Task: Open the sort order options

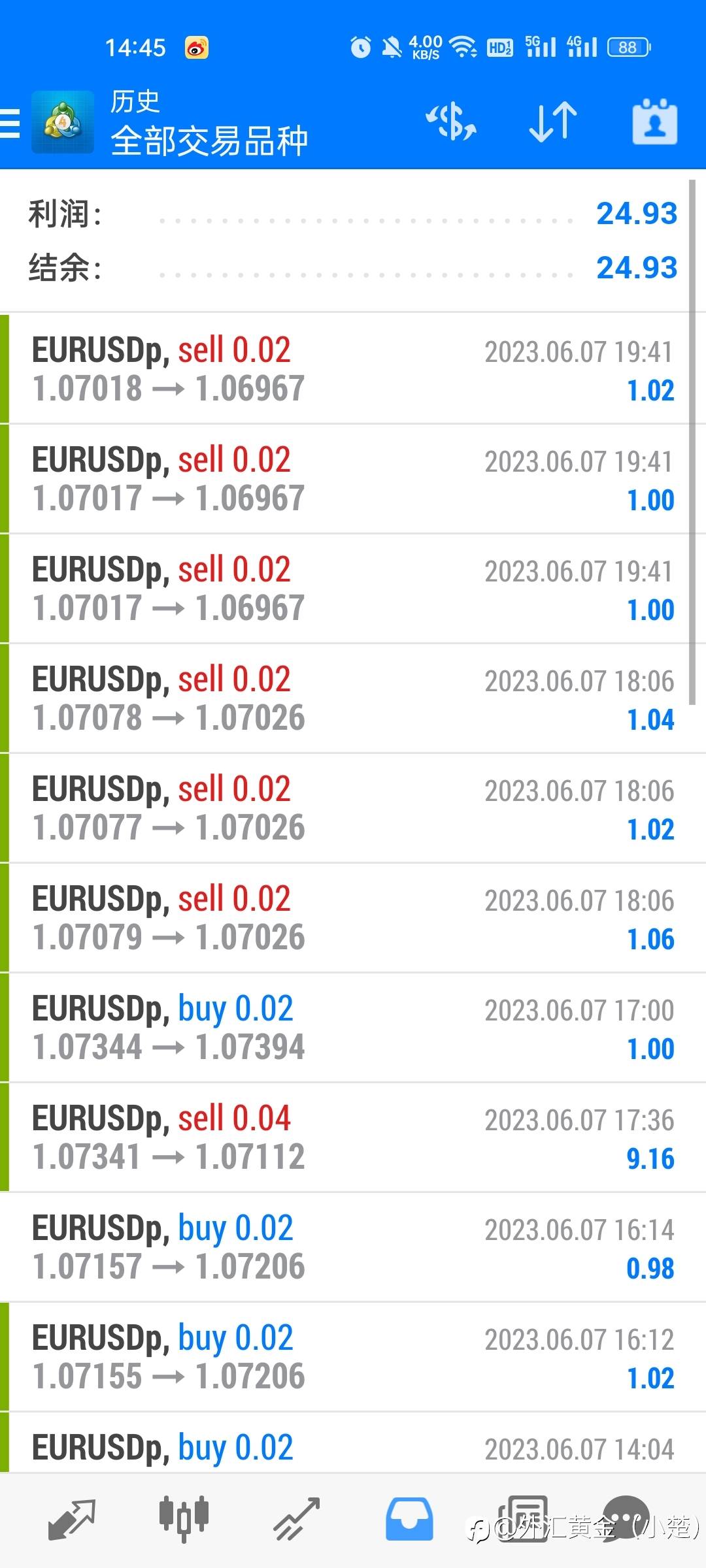Action: click(553, 122)
